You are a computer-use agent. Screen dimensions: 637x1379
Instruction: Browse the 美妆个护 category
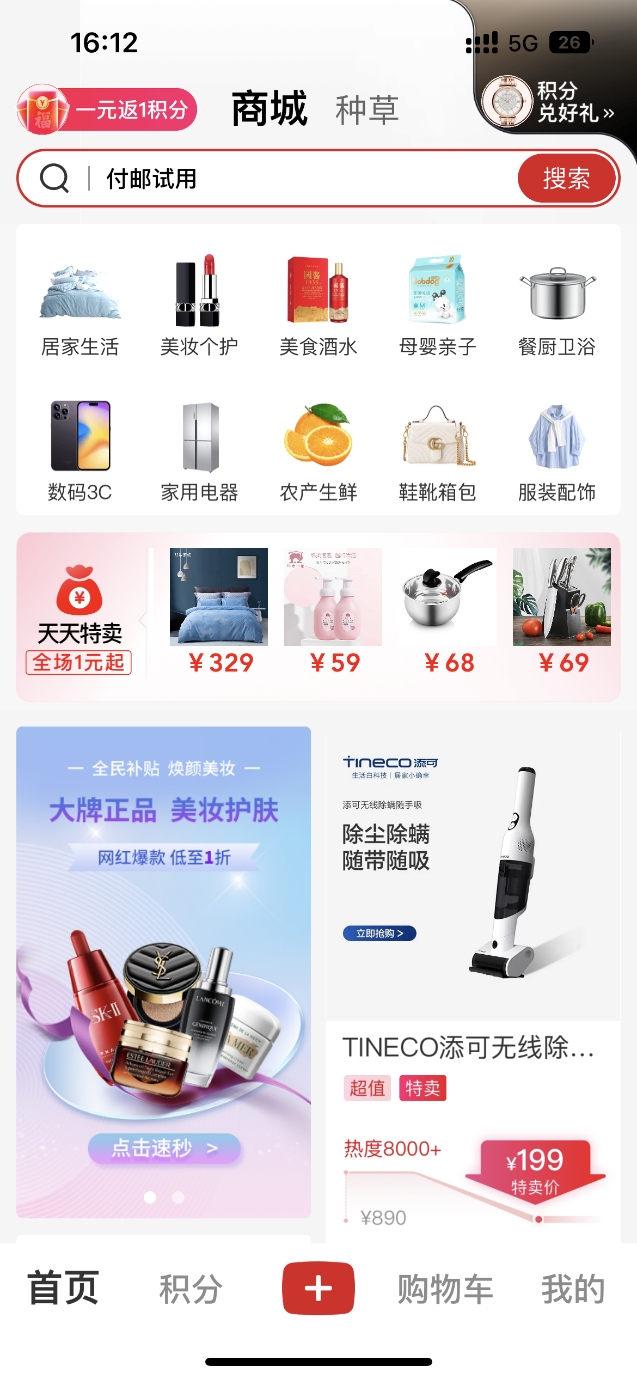coord(199,304)
